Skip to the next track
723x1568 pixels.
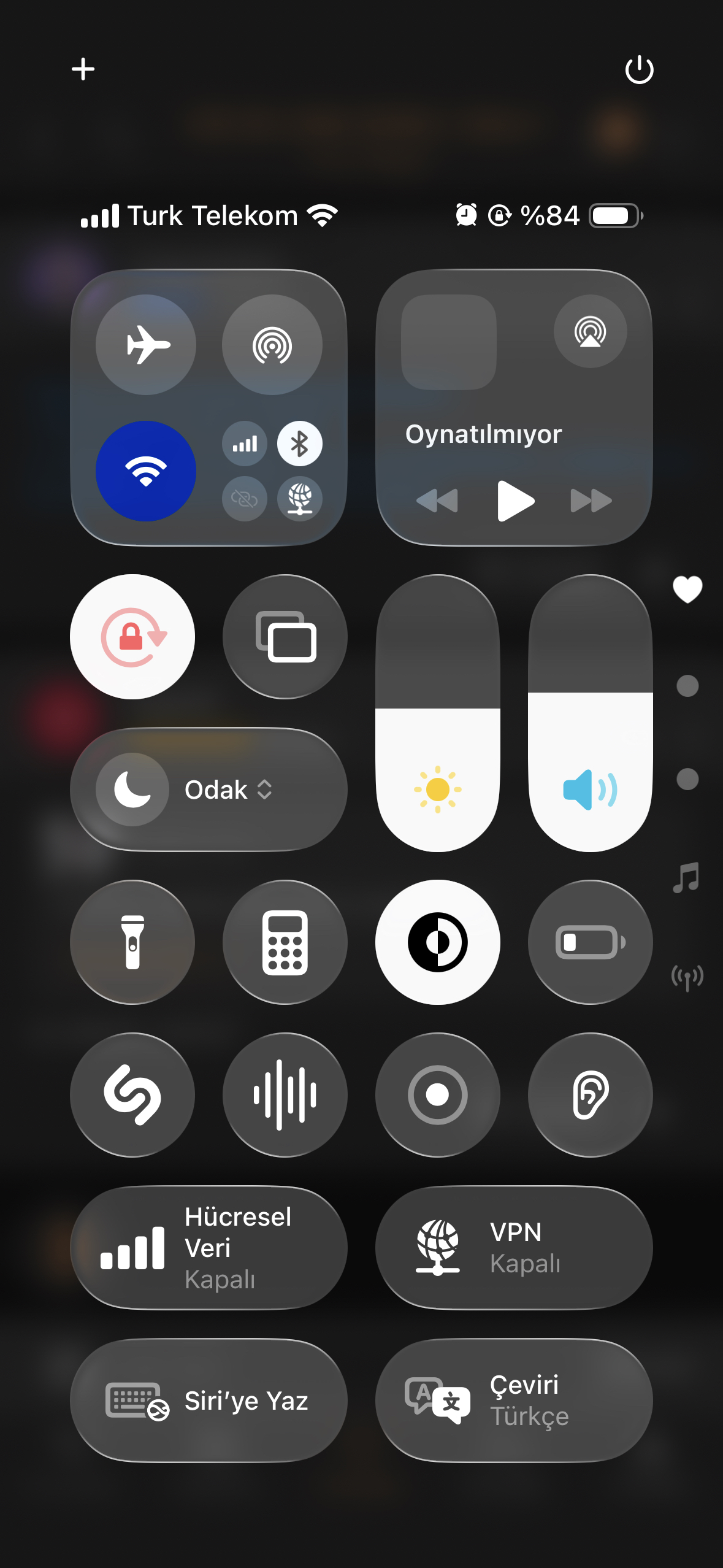tap(591, 501)
